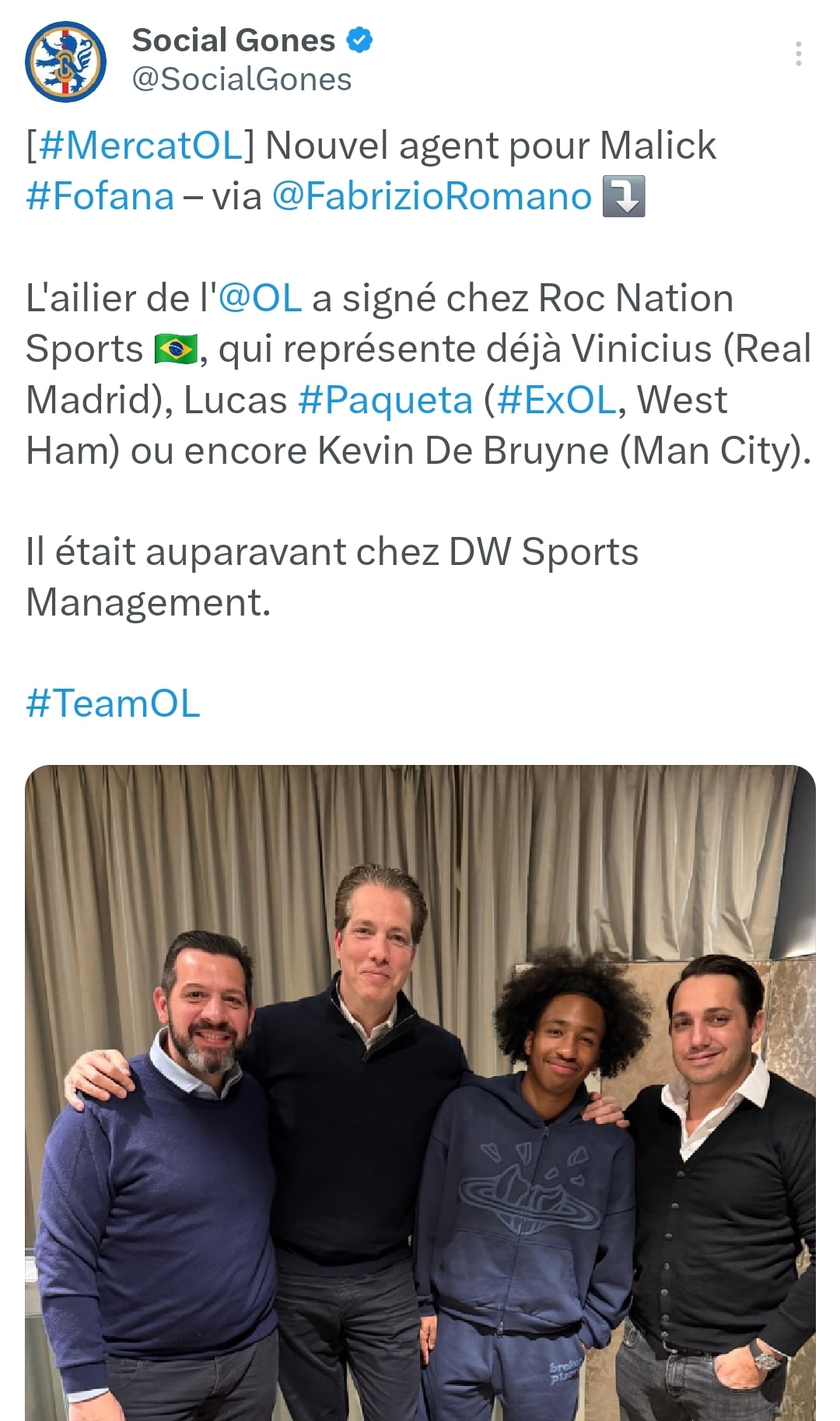Open the #Fofana hashtag
Viewport: 840px width, 1421px height.
click(100, 196)
